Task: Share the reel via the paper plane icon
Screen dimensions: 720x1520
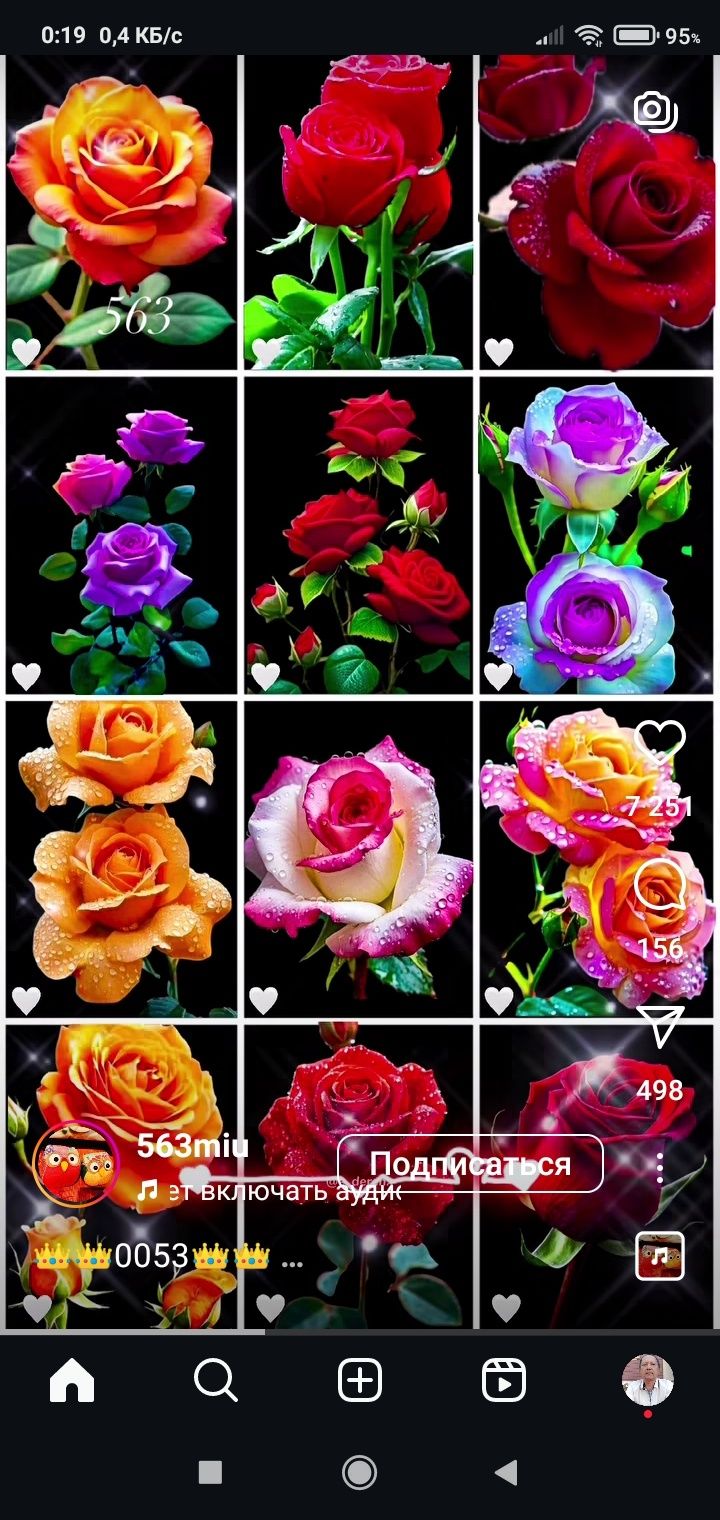Action: point(660,1029)
